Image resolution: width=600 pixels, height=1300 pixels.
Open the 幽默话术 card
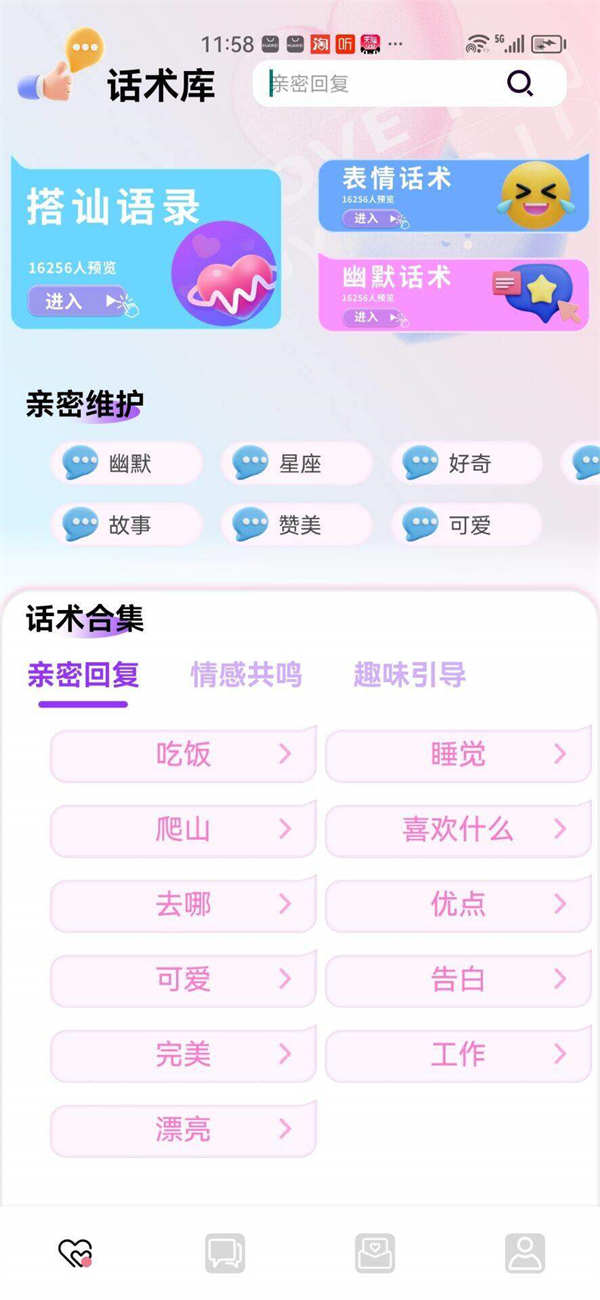(372, 317)
